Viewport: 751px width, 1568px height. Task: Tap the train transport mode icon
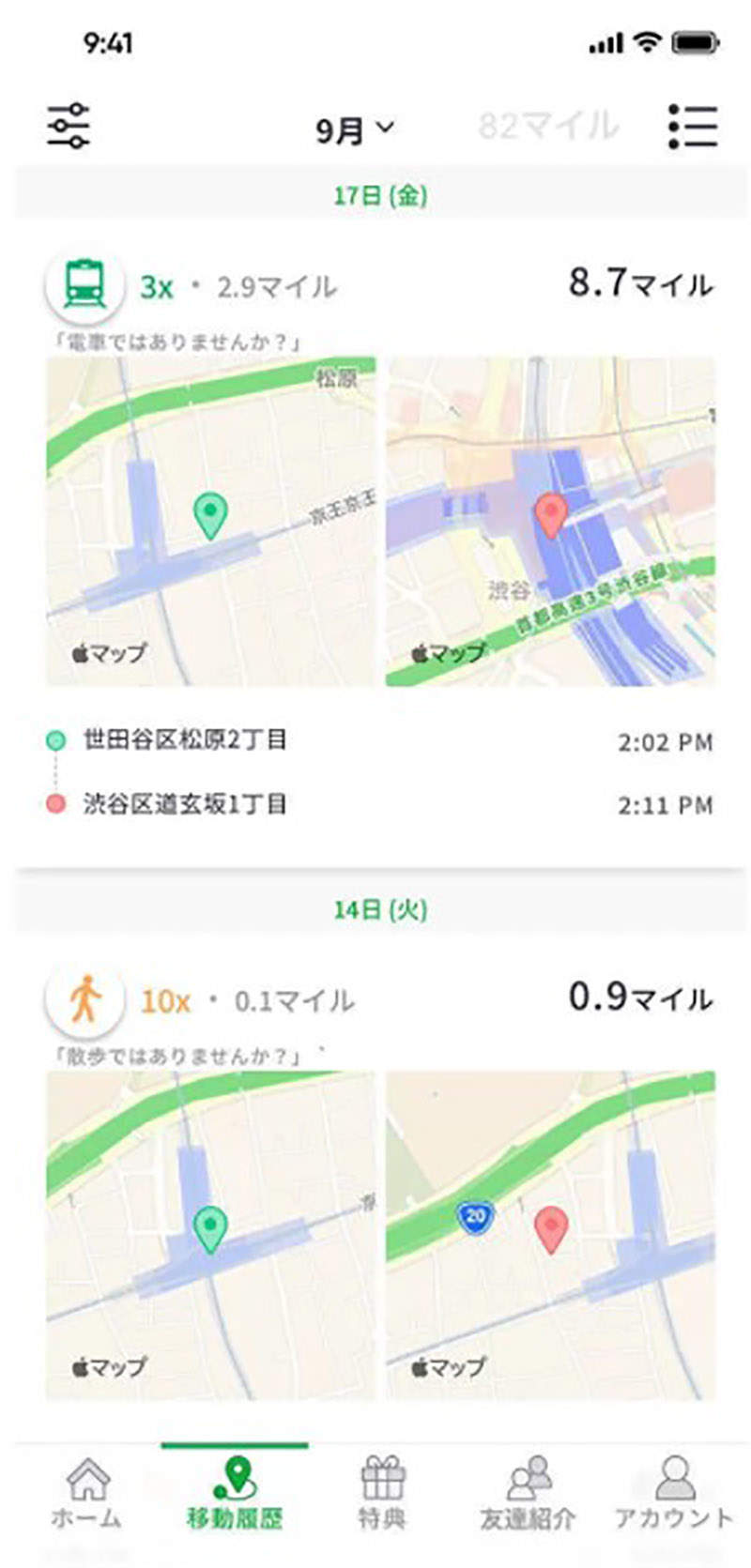84,284
